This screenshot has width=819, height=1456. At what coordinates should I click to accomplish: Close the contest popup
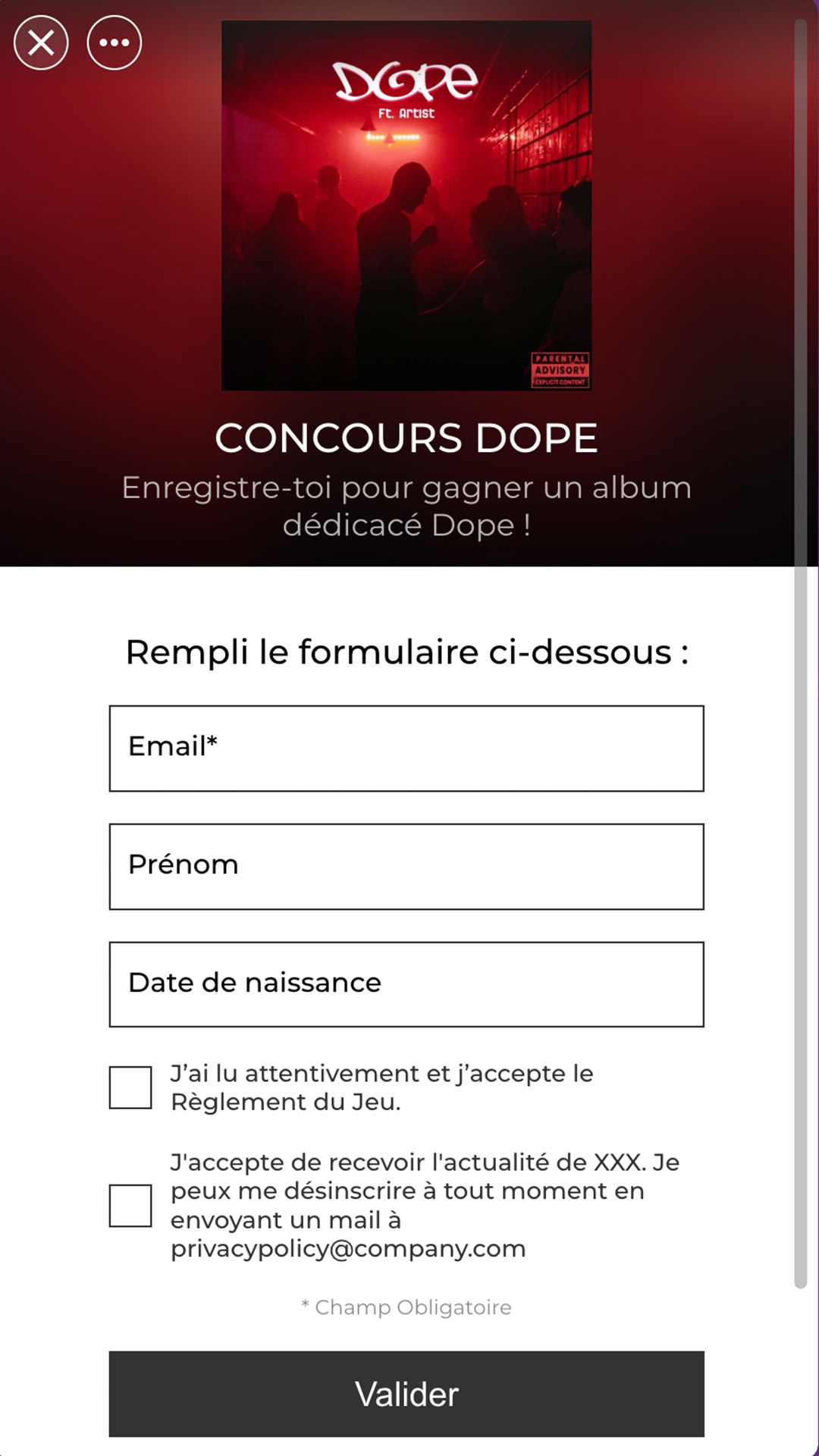pos(41,42)
